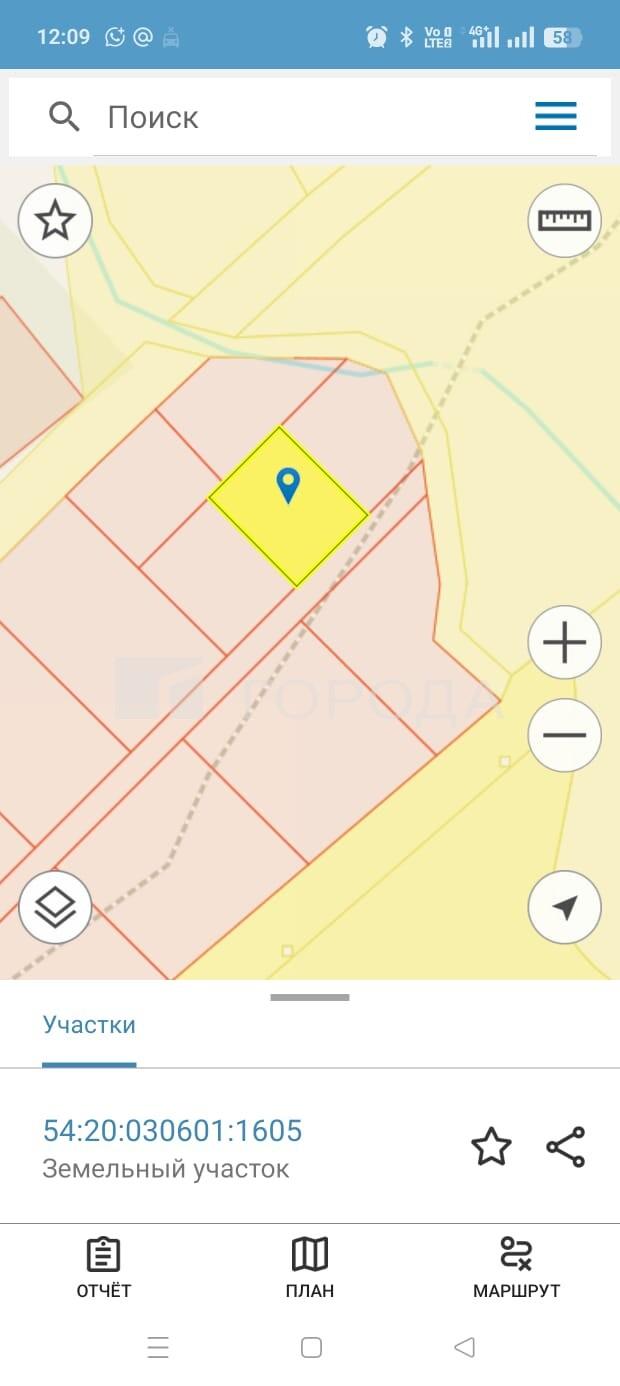The width and height of the screenshot is (620, 1386).
Task: Open favorites star button on map
Action: point(55,220)
